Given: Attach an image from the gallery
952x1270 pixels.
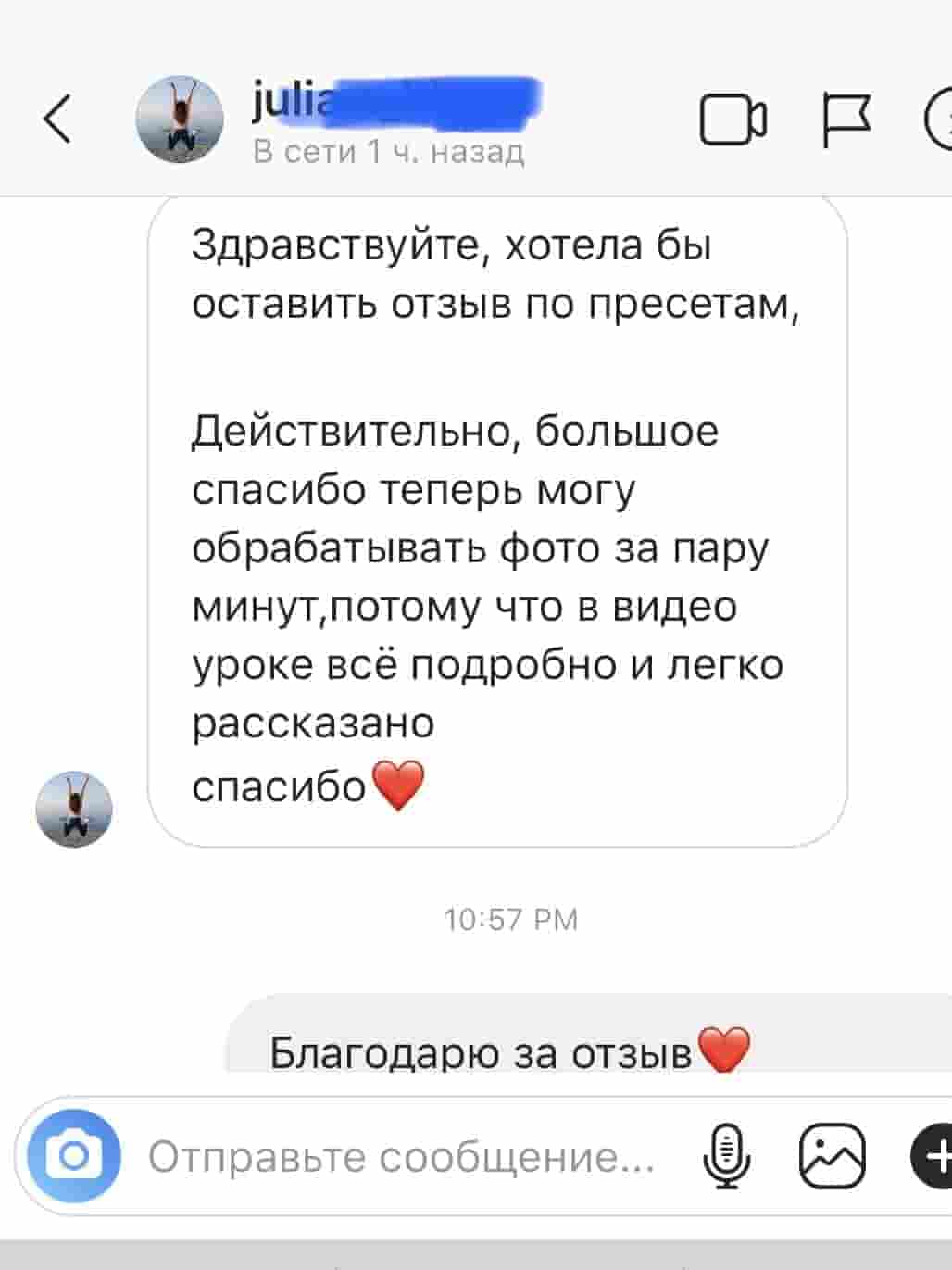Looking at the screenshot, I should (x=832, y=1156).
